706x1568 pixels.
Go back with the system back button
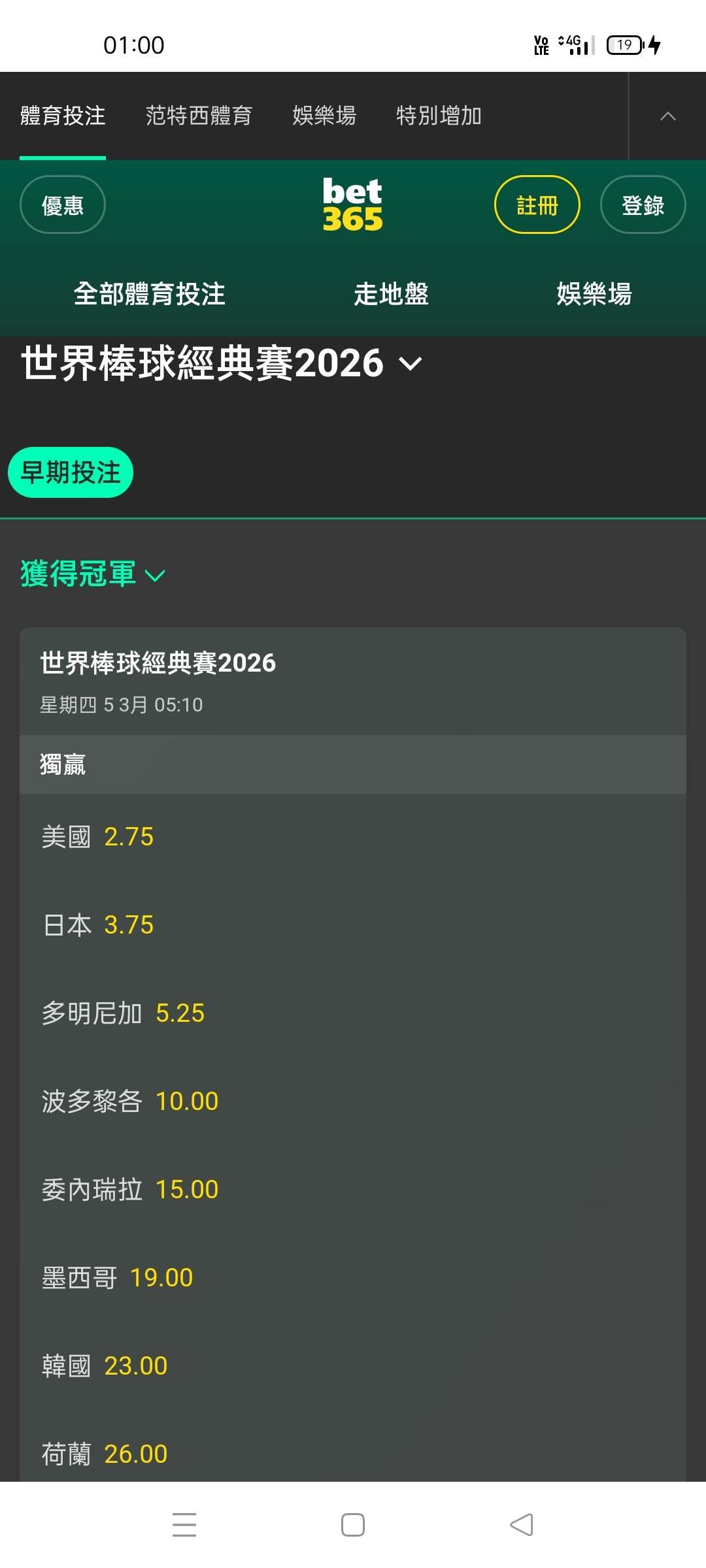(521, 1525)
